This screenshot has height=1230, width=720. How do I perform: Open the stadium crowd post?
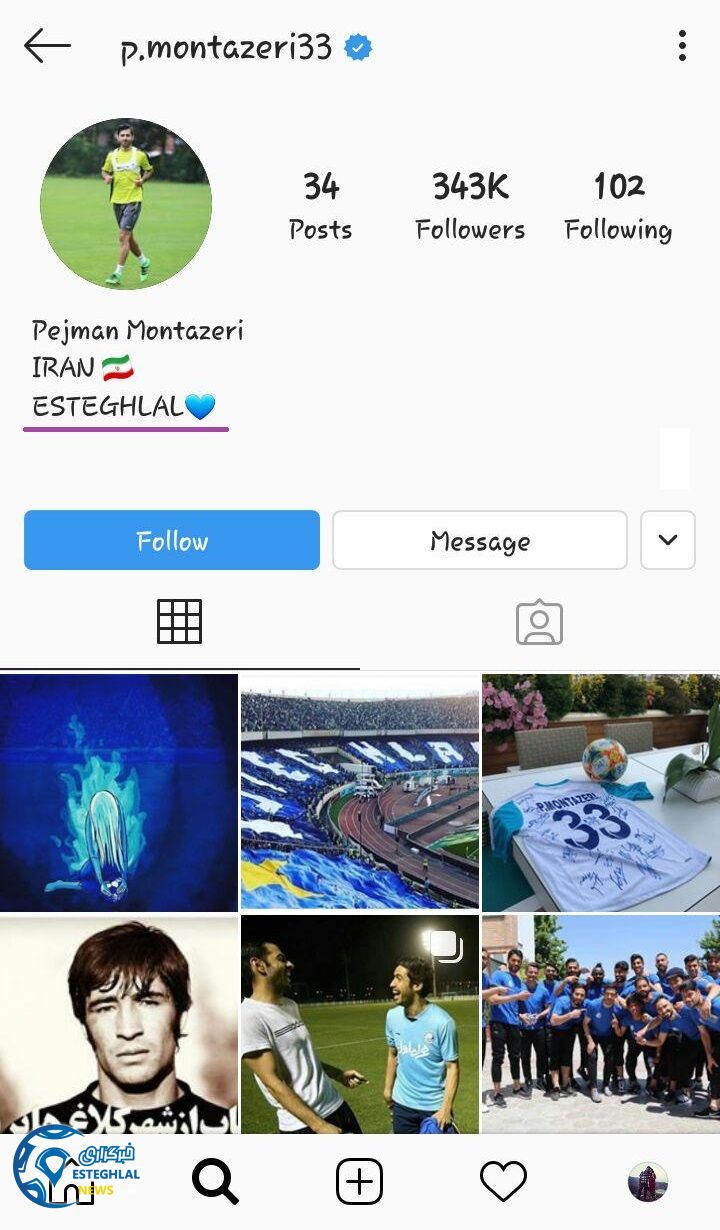click(x=360, y=792)
